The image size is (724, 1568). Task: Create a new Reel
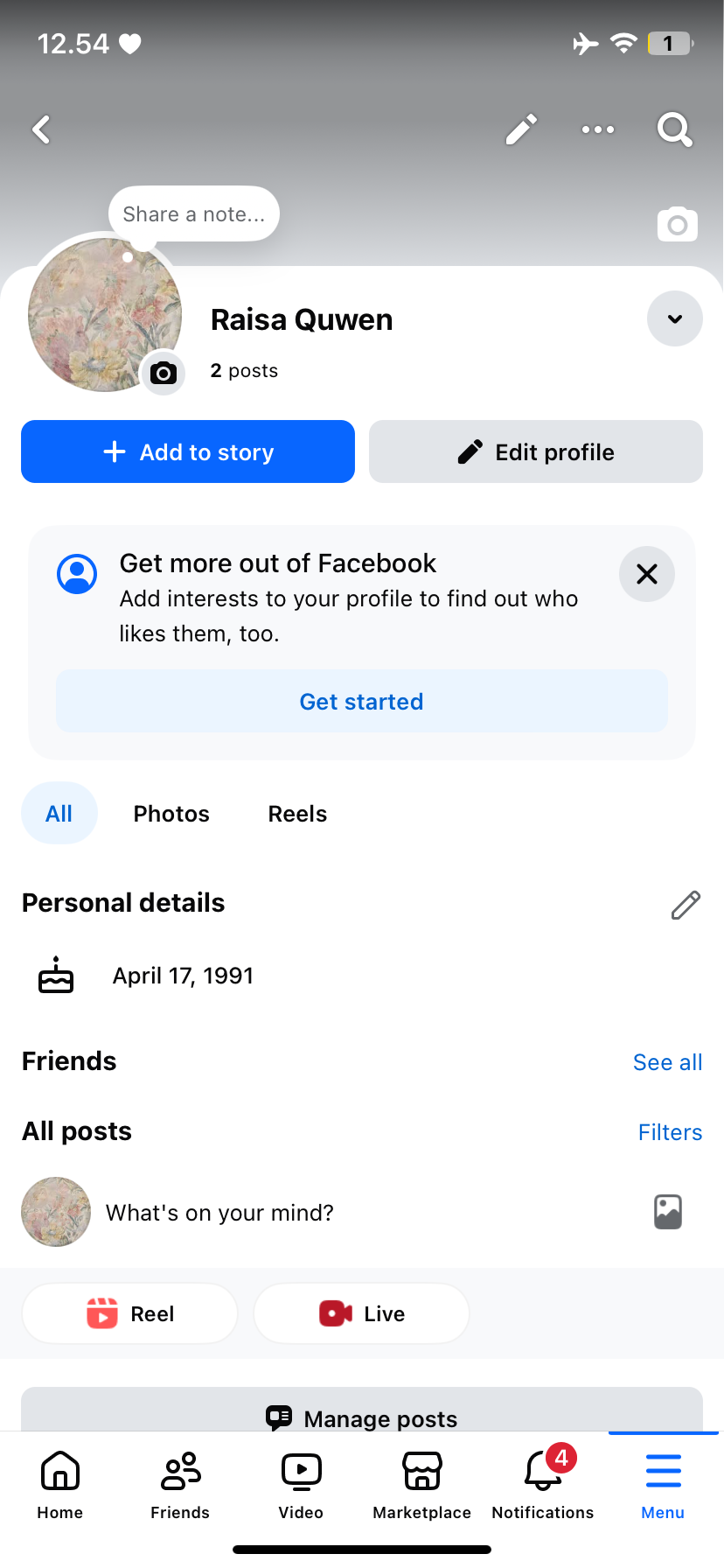click(x=130, y=1313)
